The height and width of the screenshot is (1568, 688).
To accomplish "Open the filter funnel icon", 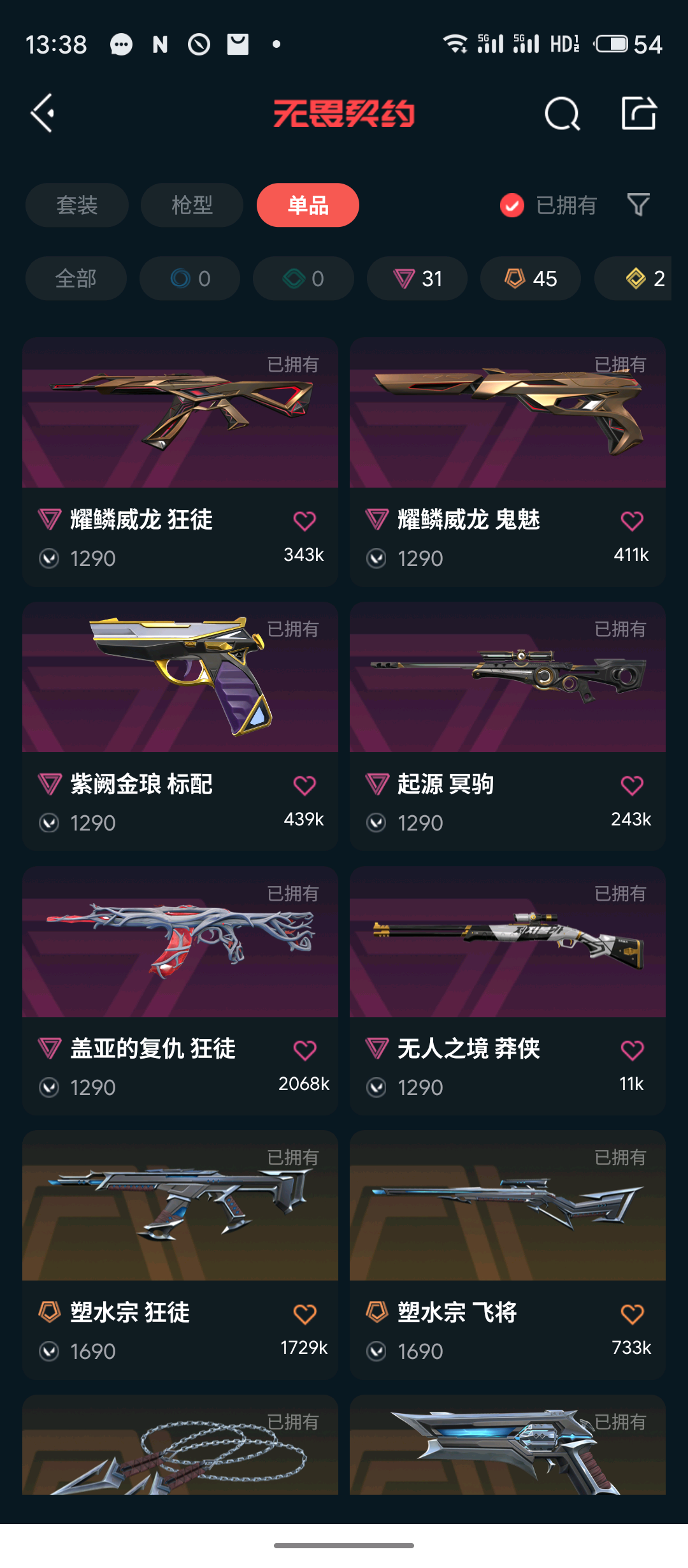I will point(638,205).
